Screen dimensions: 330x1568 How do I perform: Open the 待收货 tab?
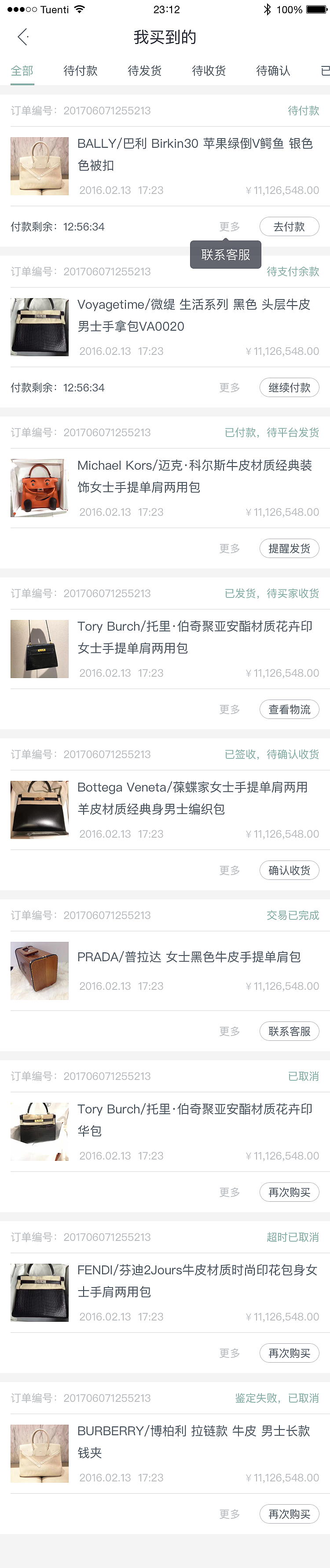(209, 71)
